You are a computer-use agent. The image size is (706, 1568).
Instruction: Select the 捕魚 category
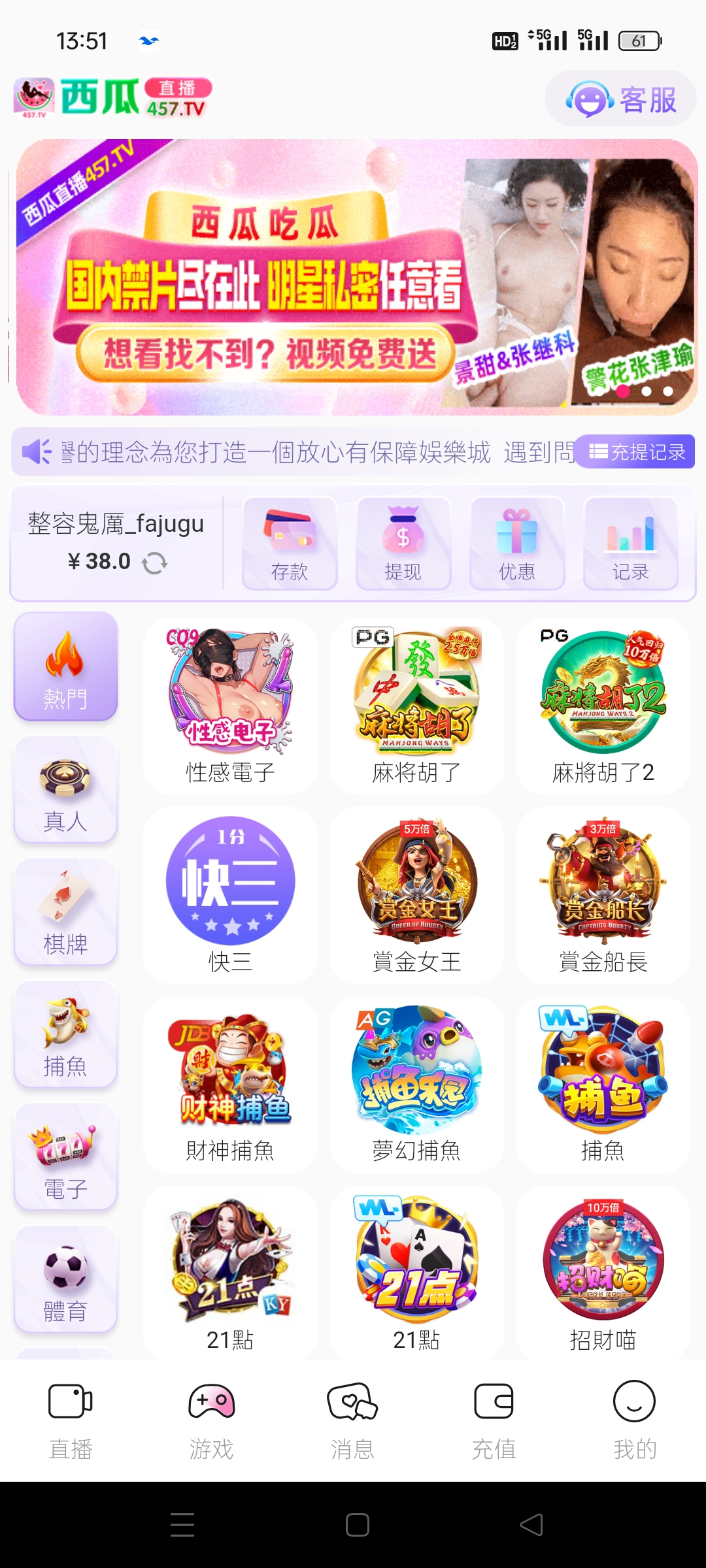[x=65, y=1035]
